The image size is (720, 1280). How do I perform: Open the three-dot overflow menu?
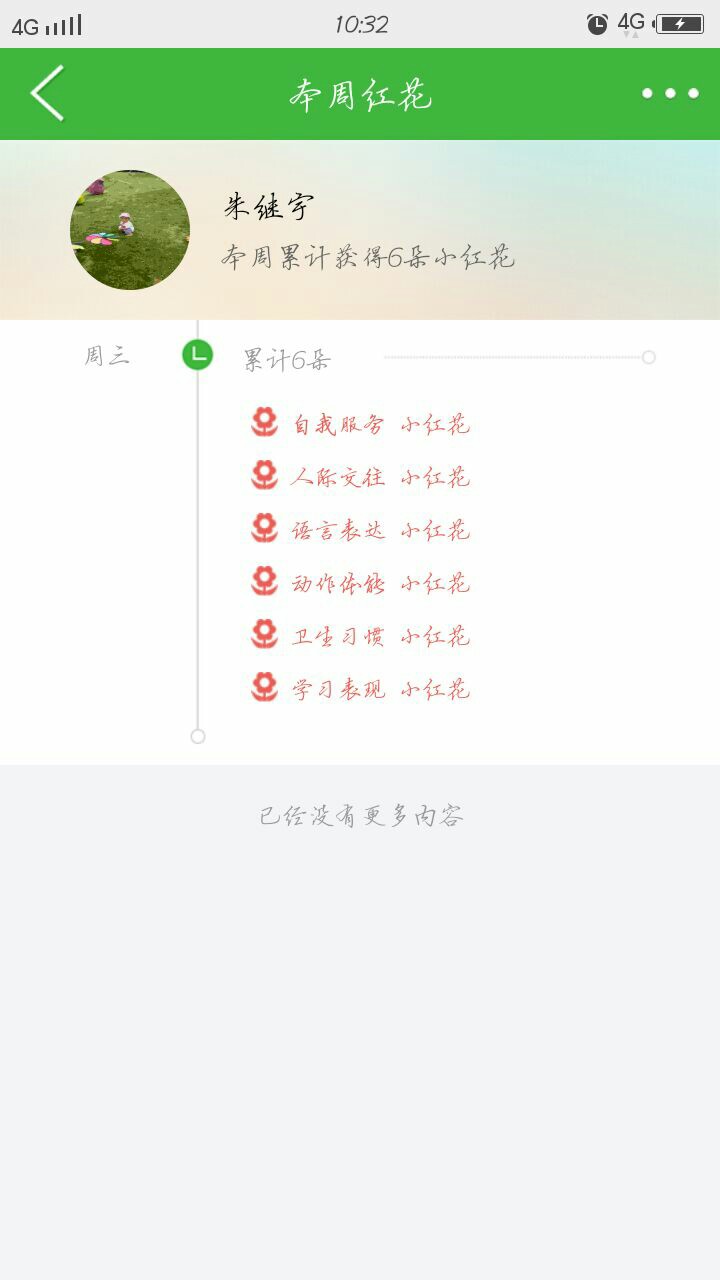670,93
